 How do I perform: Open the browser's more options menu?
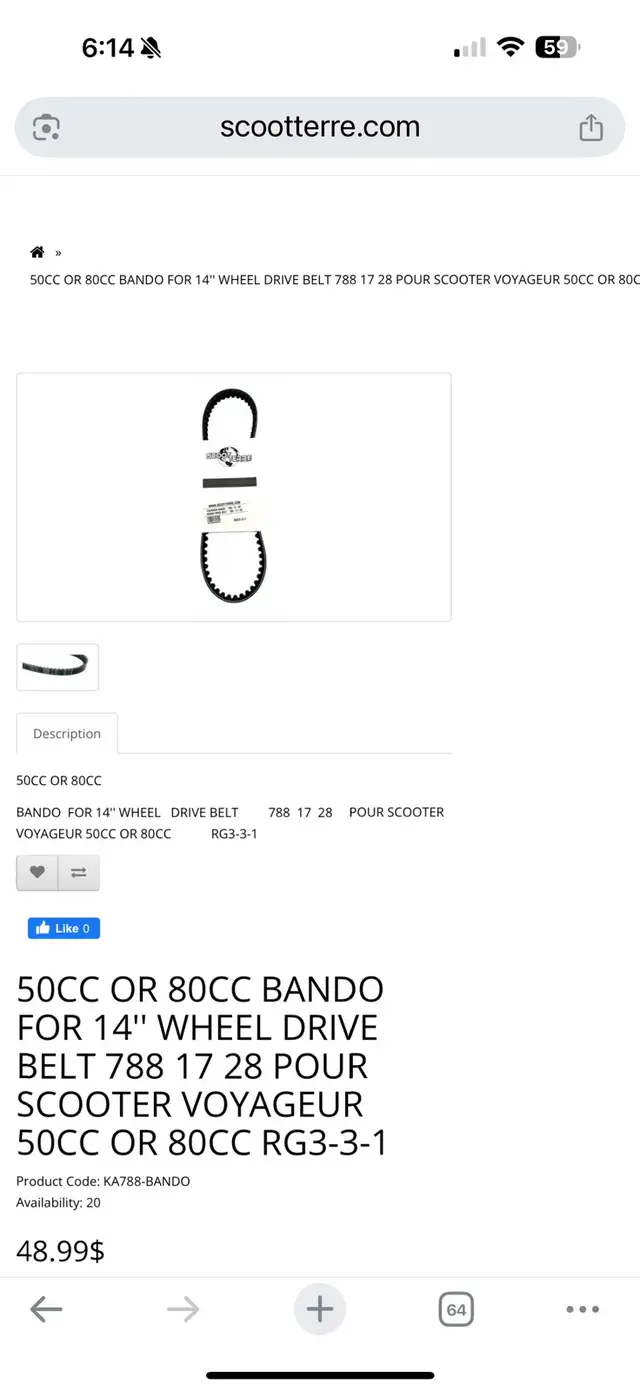pos(582,1309)
